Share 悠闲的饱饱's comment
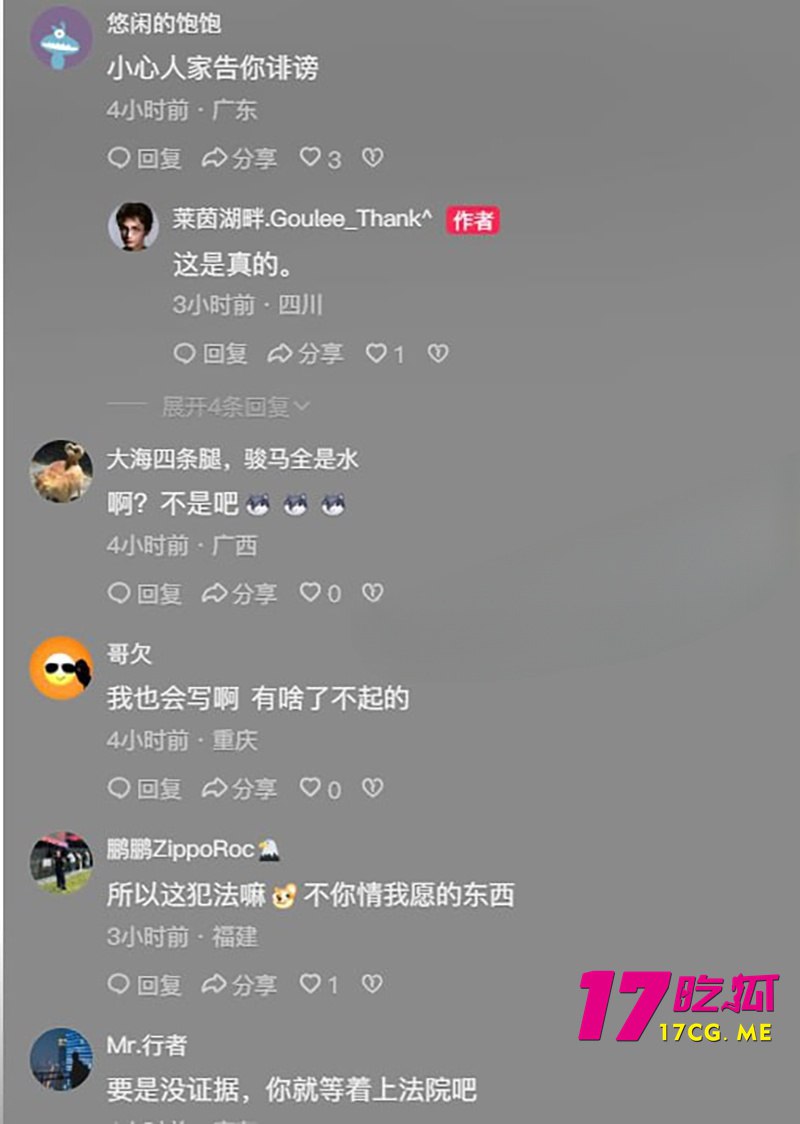This screenshot has width=800, height=1124. (239, 158)
